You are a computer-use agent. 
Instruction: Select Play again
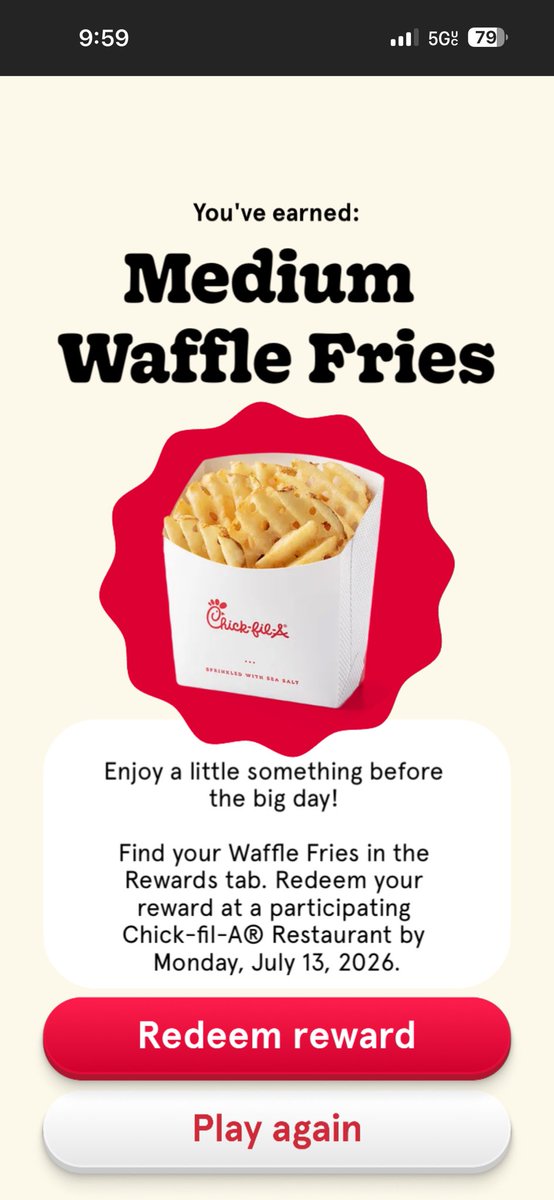[277, 1131]
